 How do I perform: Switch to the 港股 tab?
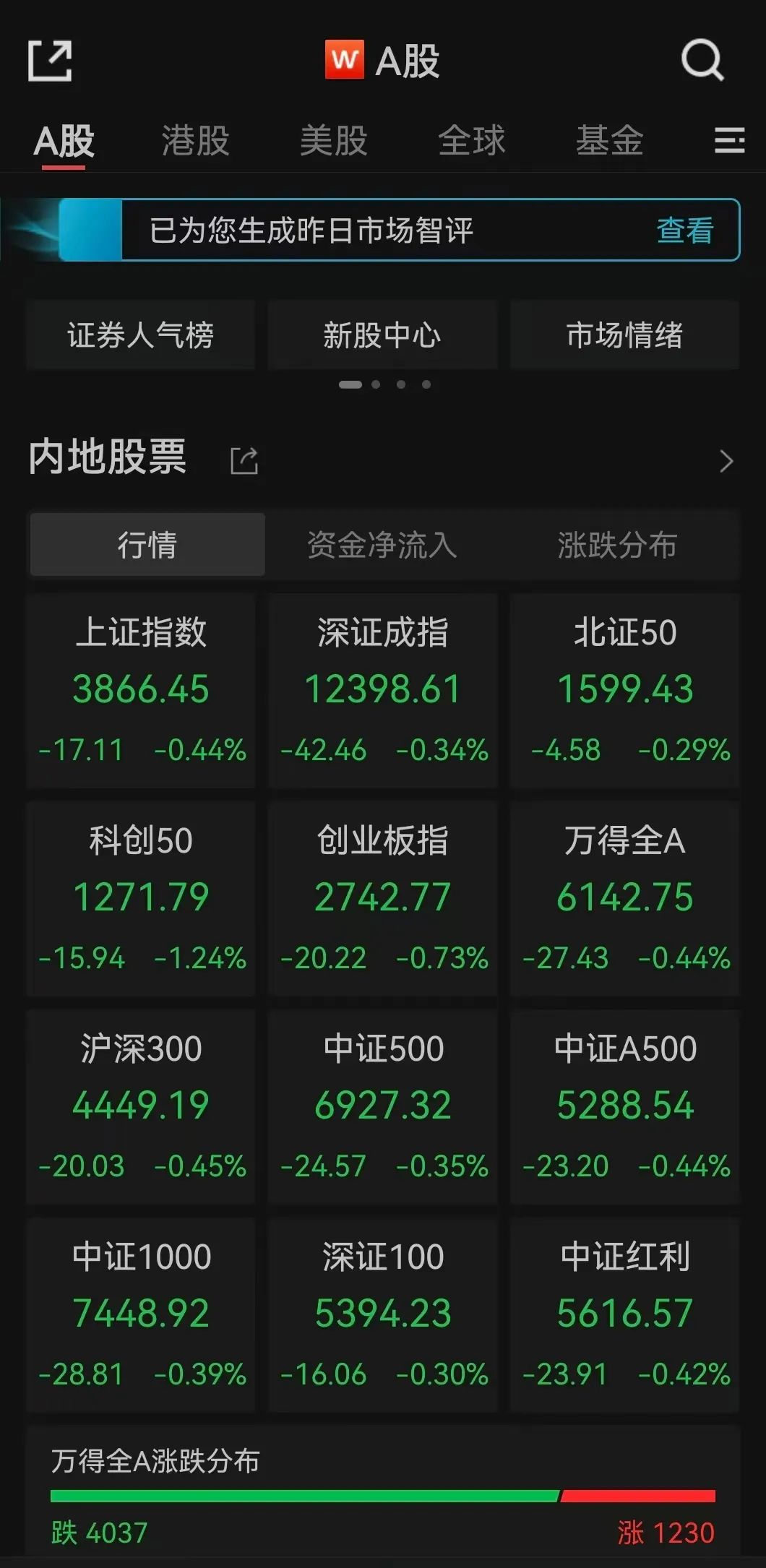(x=195, y=140)
